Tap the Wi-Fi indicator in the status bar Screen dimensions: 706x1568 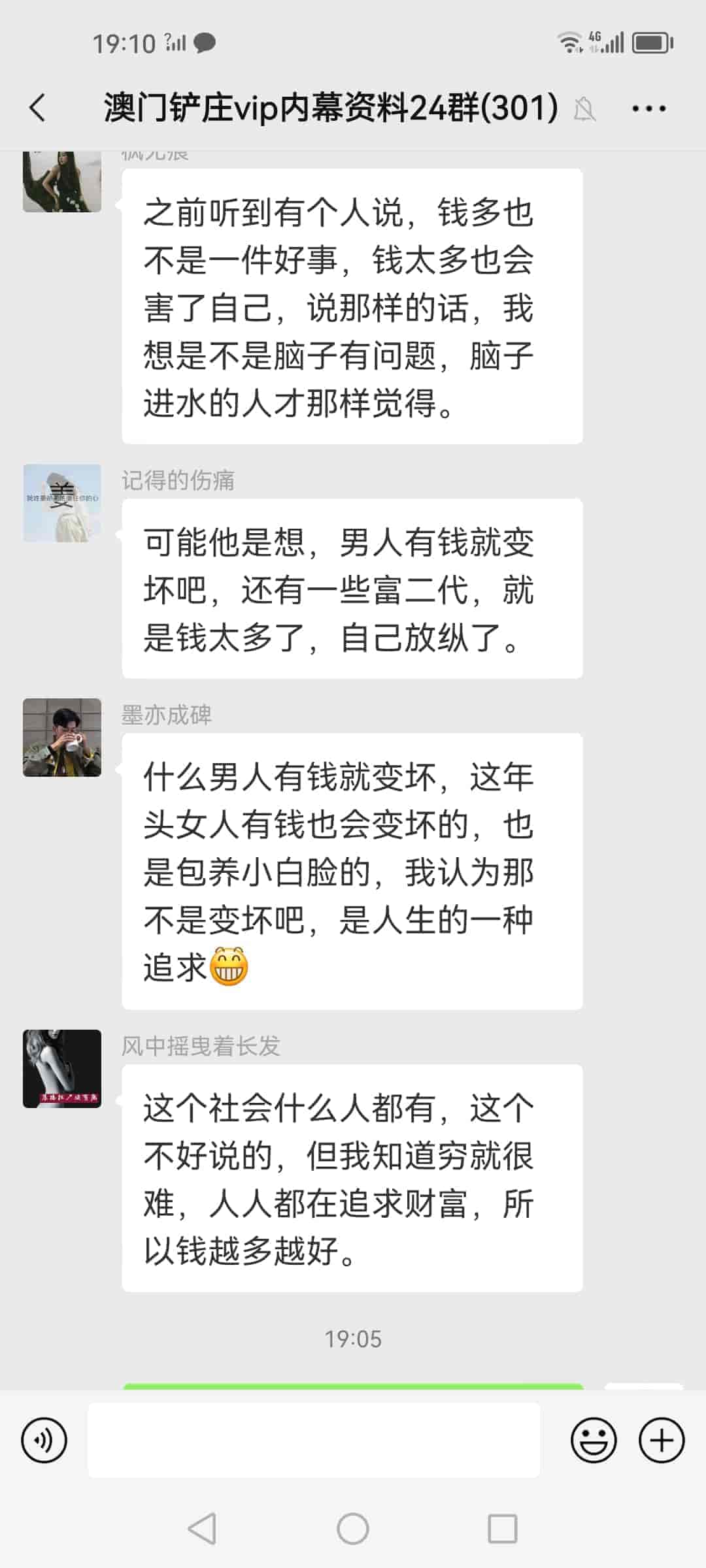(568, 42)
